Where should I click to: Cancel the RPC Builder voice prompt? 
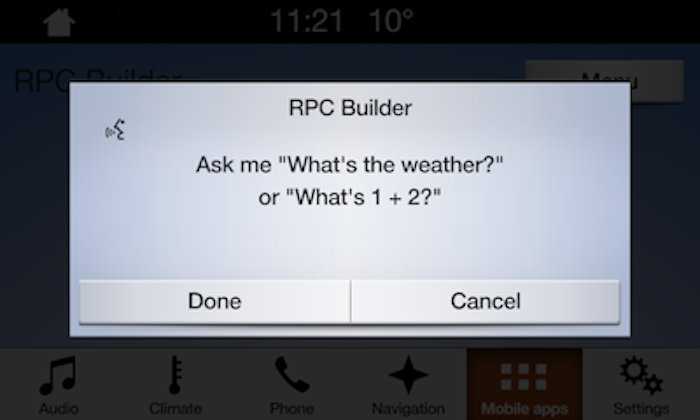tap(485, 301)
